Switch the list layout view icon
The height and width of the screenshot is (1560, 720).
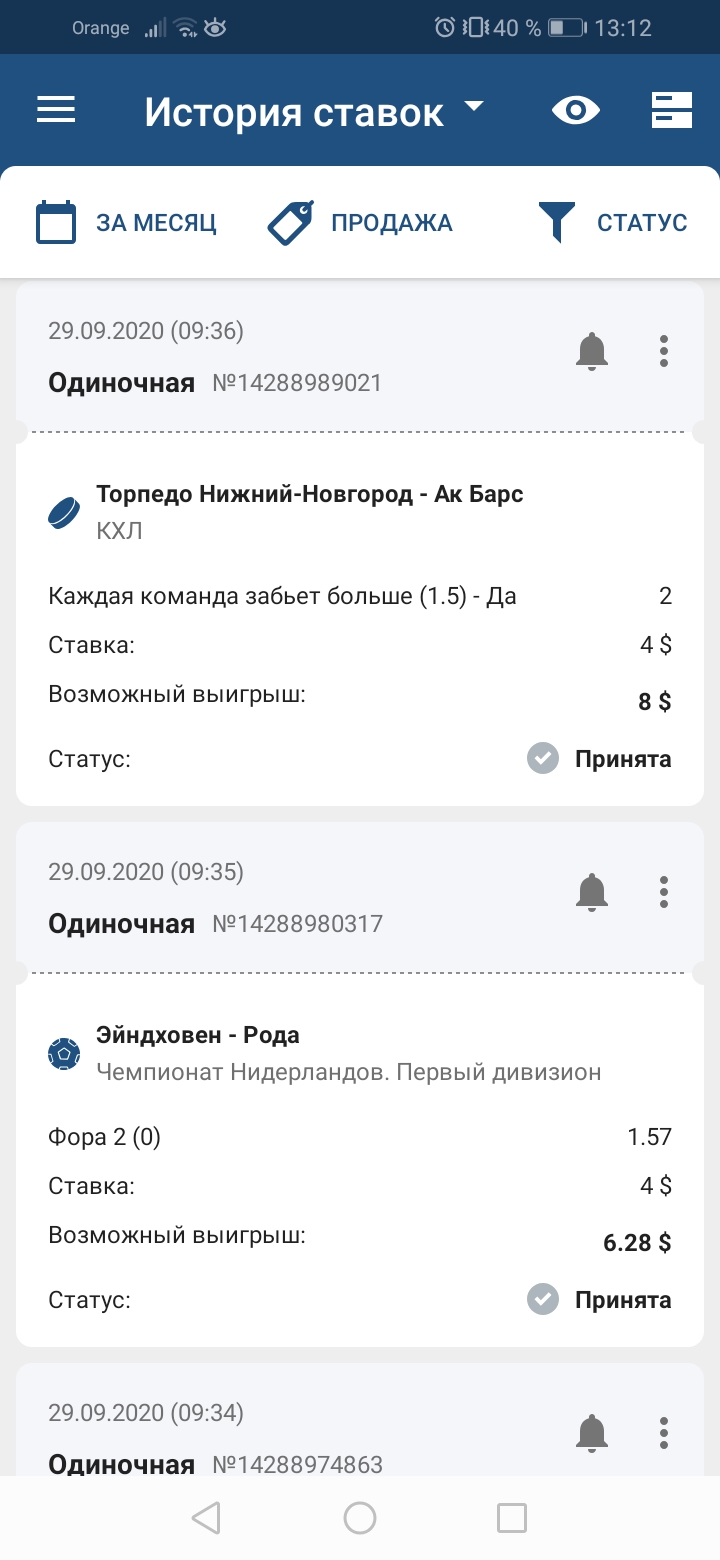coord(672,110)
